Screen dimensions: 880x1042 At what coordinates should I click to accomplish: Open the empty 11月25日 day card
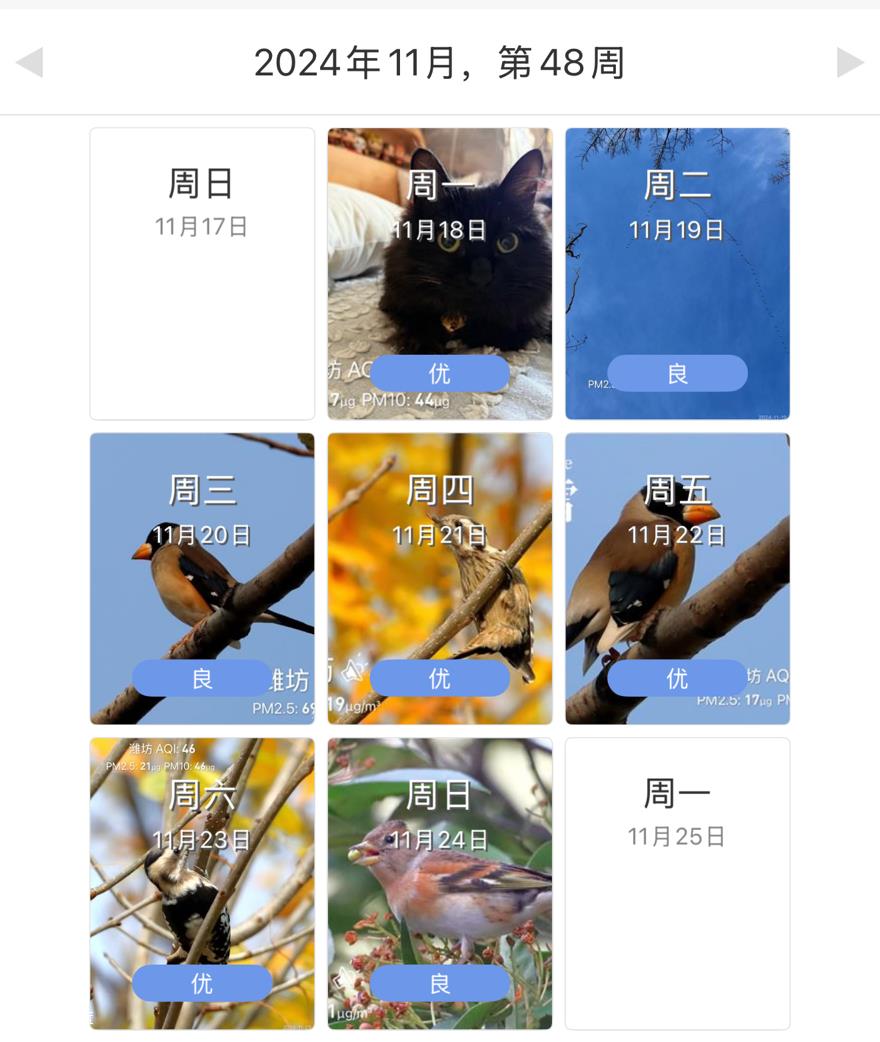point(677,883)
